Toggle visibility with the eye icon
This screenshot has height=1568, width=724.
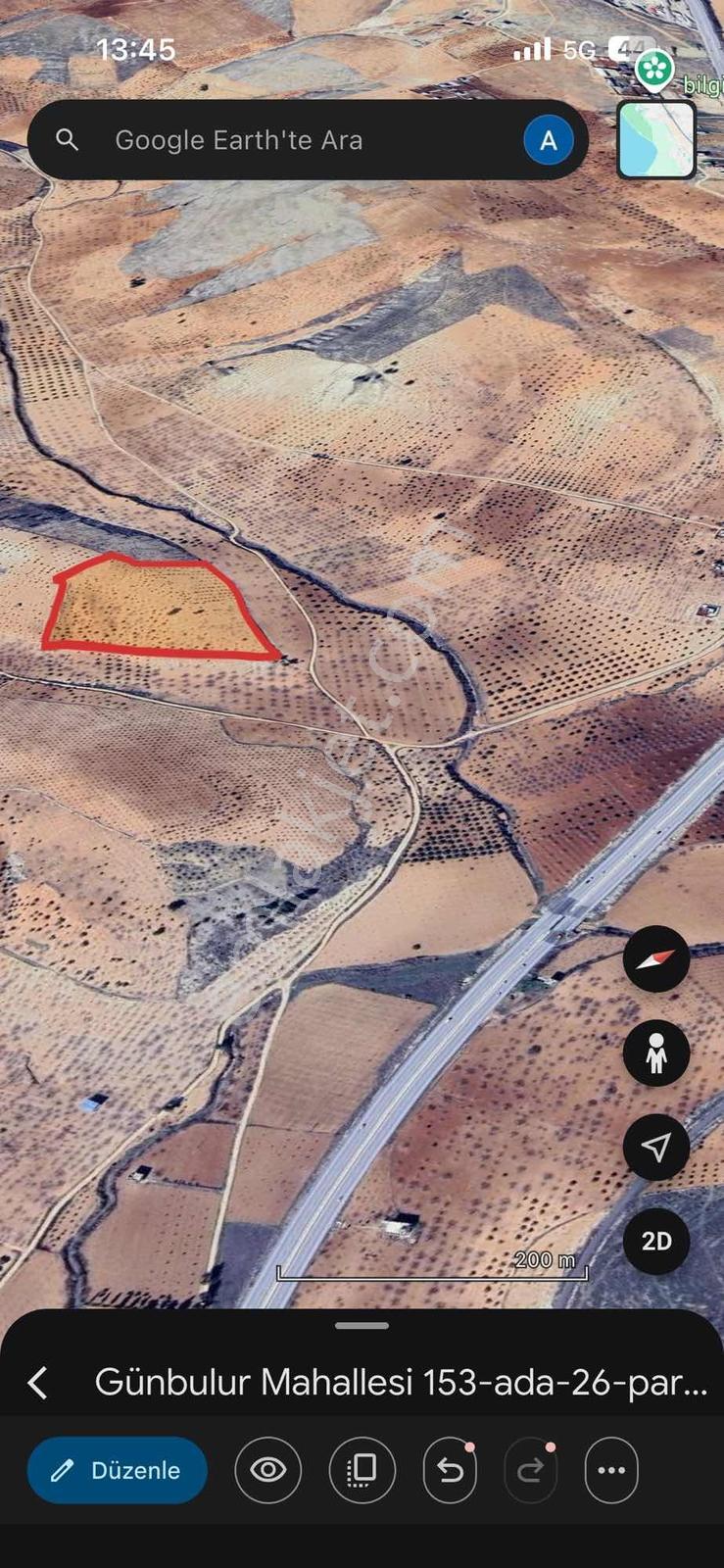pos(268,1470)
